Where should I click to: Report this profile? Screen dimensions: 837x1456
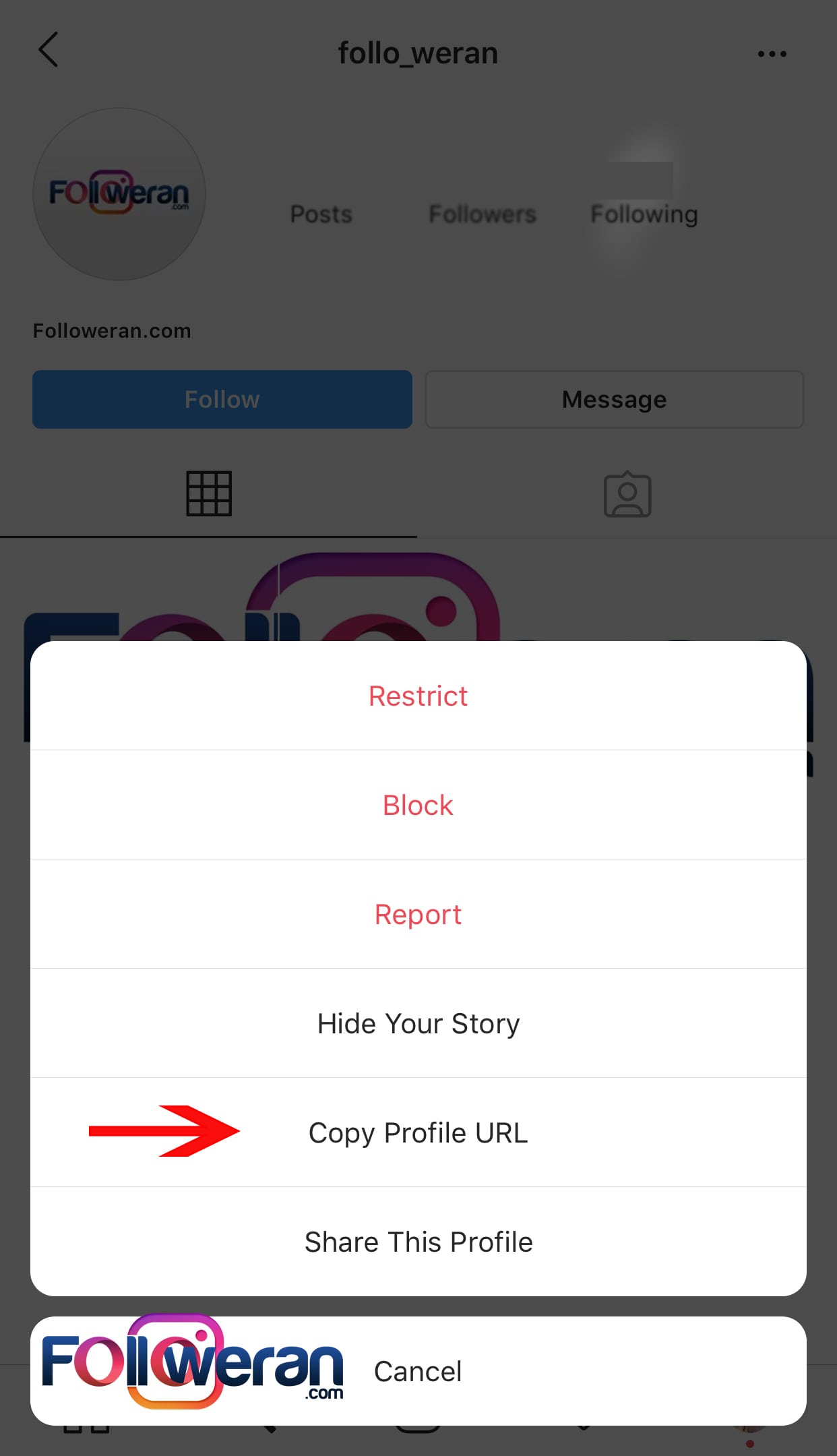(x=418, y=915)
